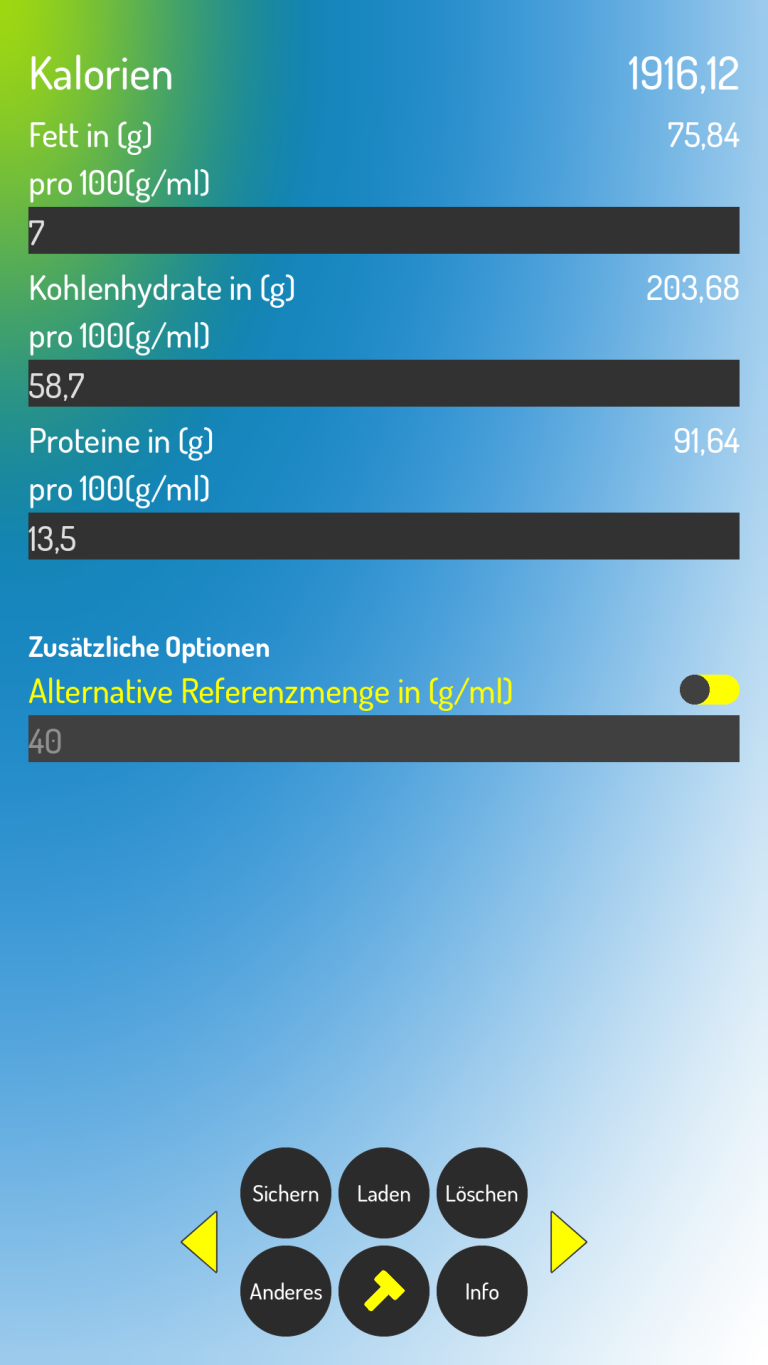Edit the Proteine per 100g field
The width and height of the screenshot is (768, 1365).
click(384, 537)
